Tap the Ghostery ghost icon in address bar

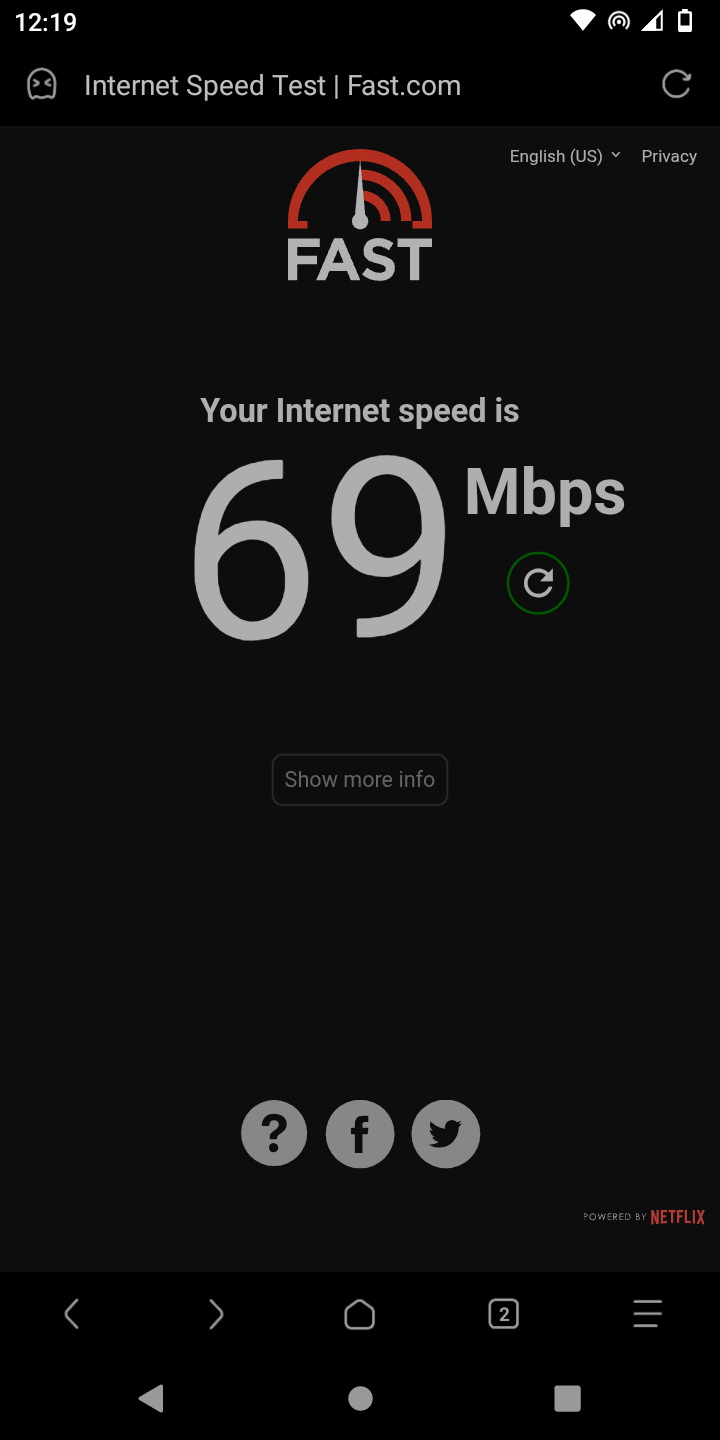pyautogui.click(x=42, y=85)
